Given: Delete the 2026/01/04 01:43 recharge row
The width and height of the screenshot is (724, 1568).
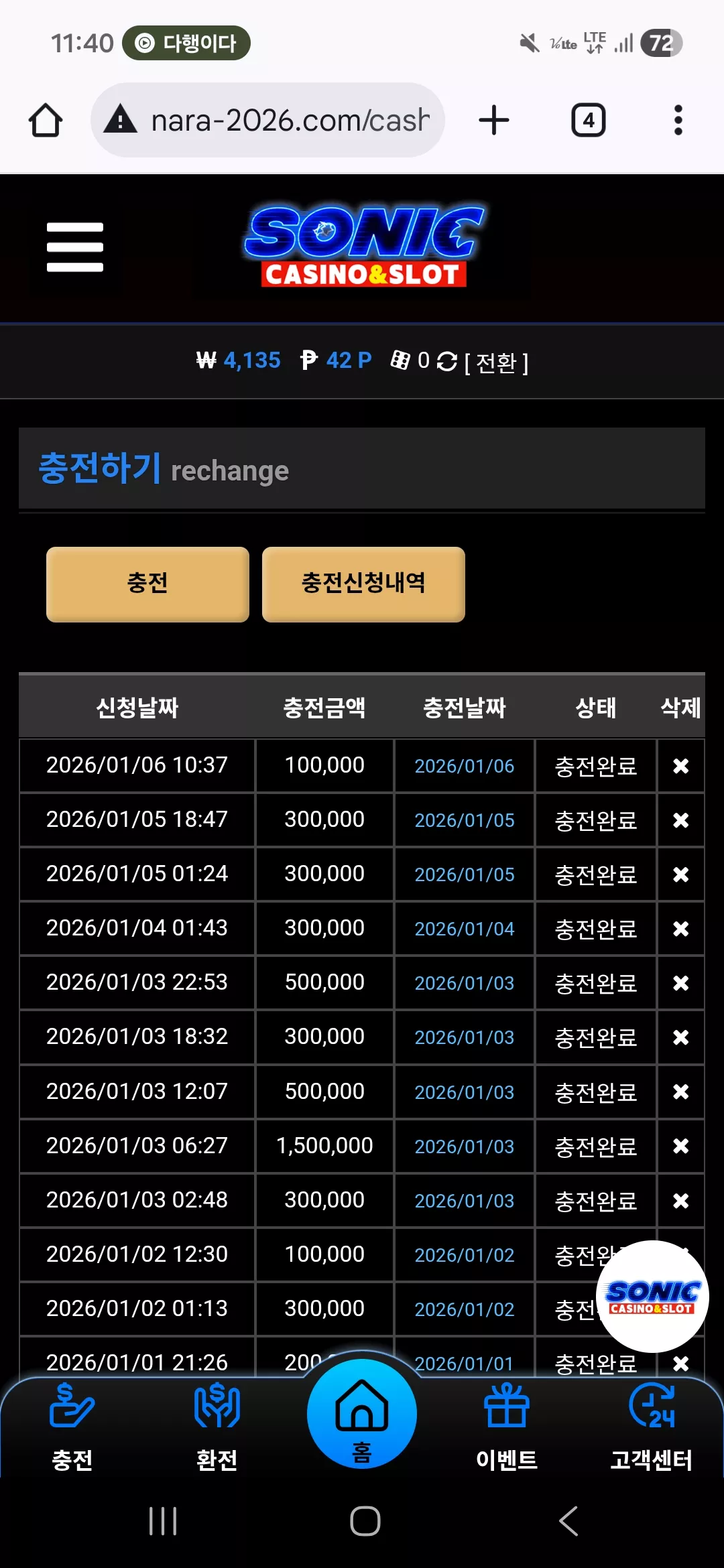Looking at the screenshot, I should point(681,929).
